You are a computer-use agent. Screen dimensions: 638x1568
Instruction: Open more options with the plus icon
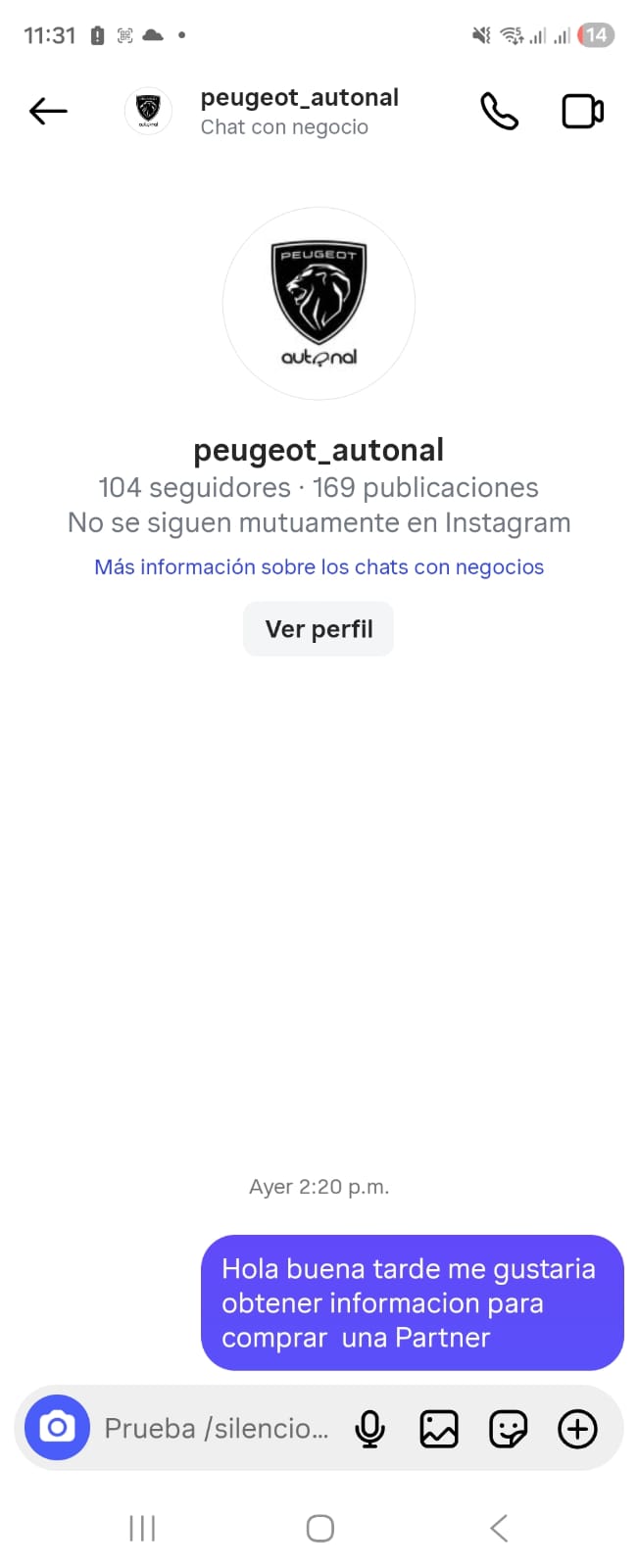click(577, 1429)
